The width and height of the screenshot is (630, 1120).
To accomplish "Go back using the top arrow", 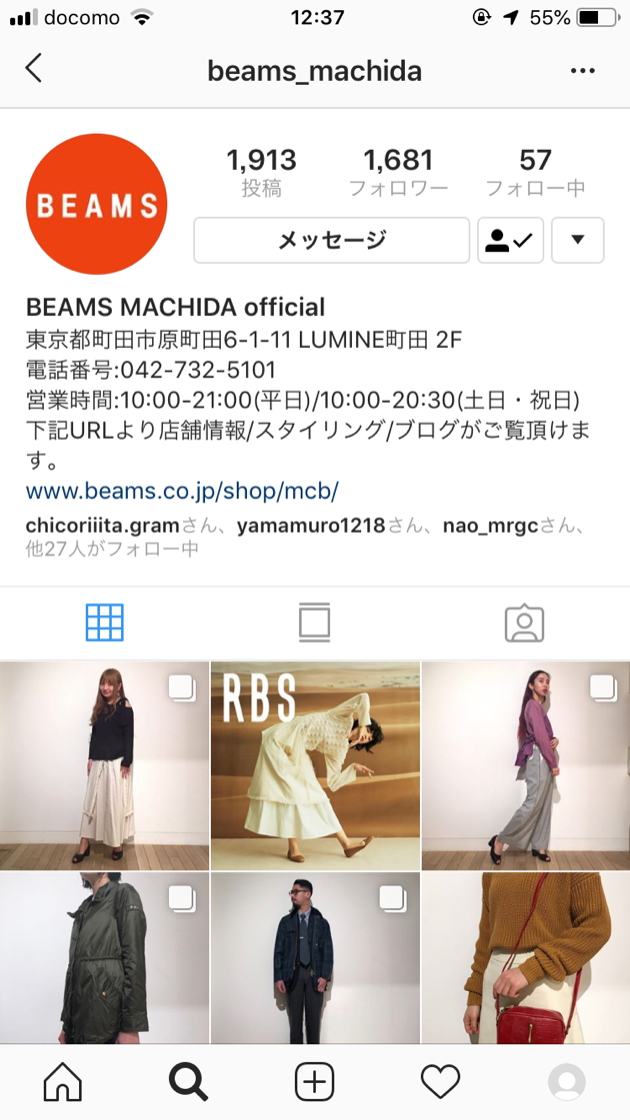I will coord(34,69).
